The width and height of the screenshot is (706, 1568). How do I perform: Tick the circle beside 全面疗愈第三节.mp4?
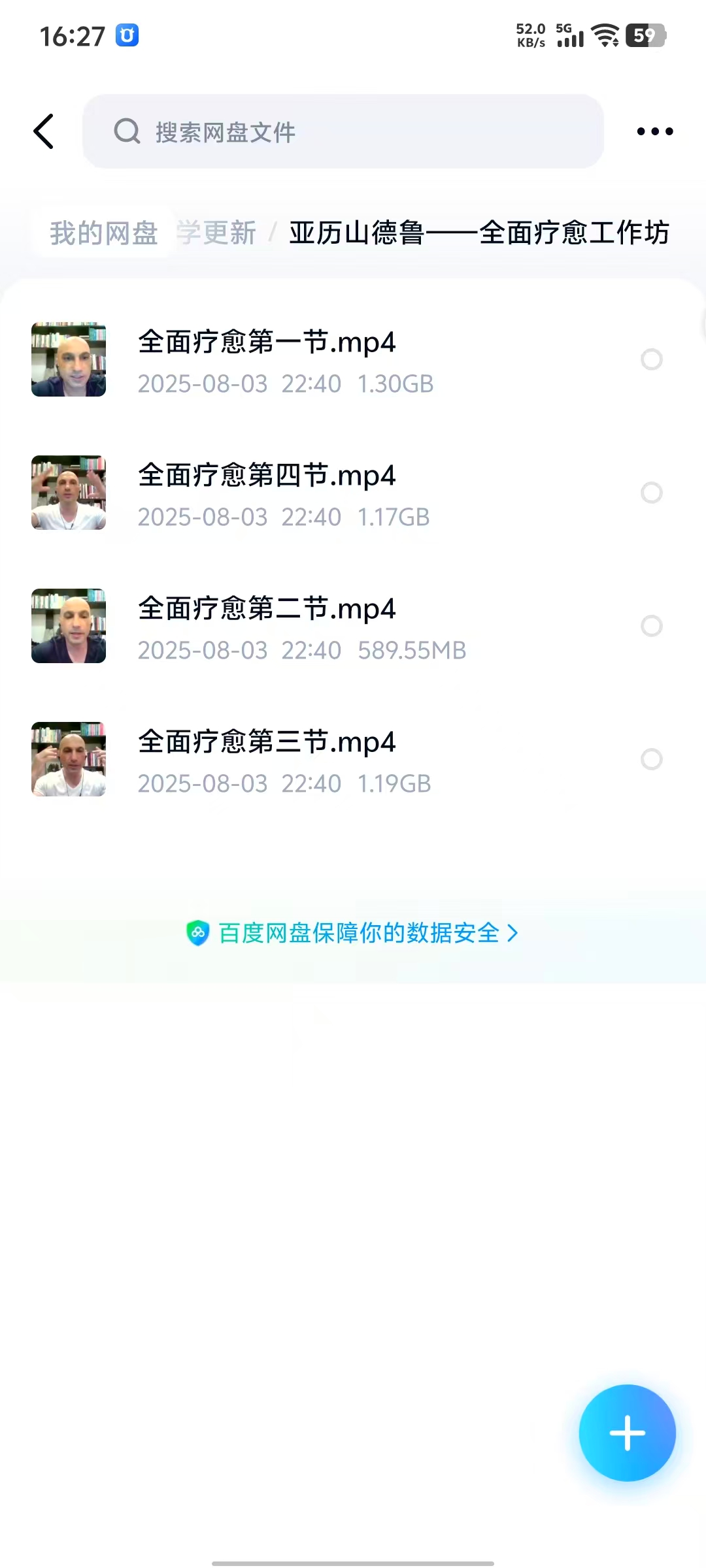[x=651, y=759]
